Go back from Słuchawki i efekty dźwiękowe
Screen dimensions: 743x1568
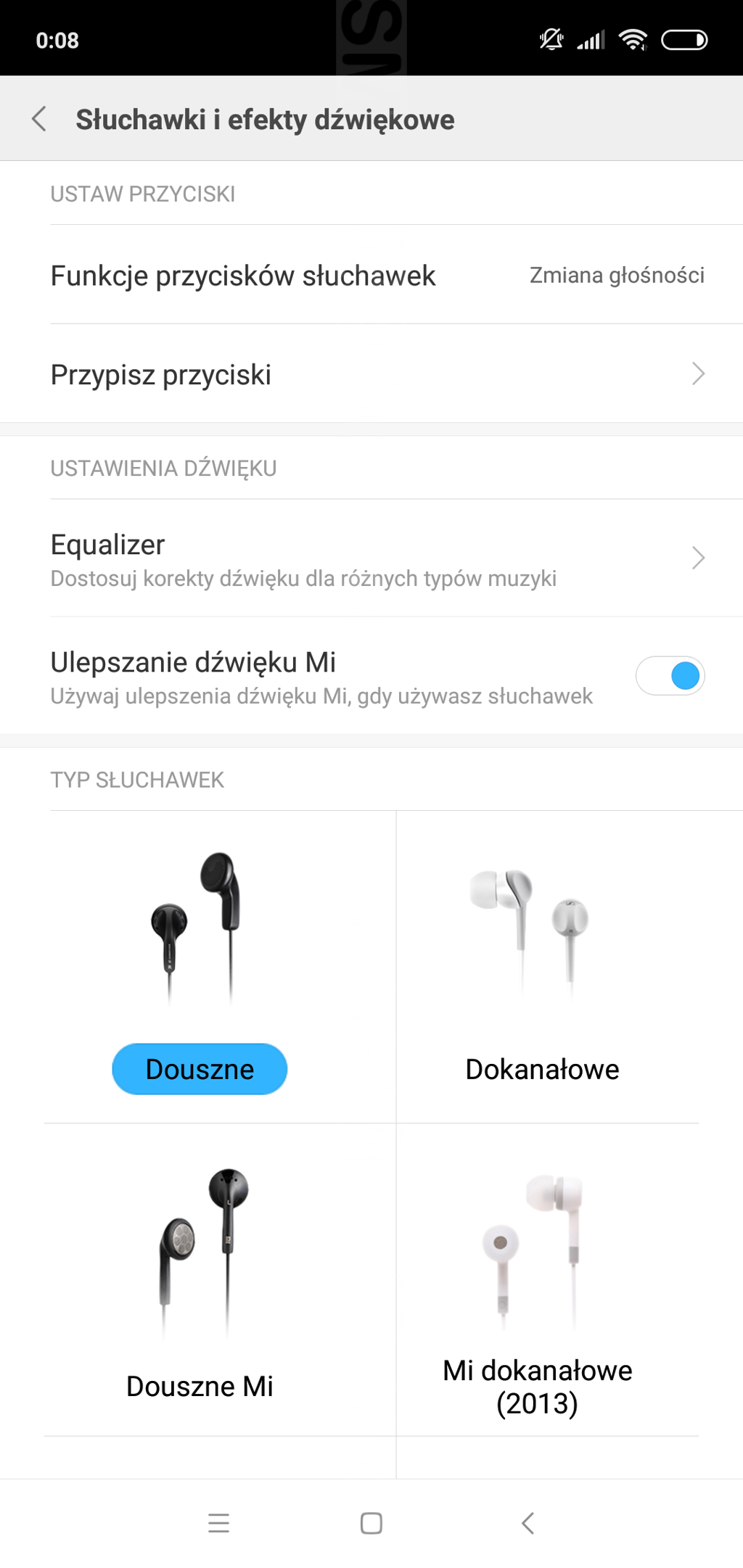[x=39, y=119]
